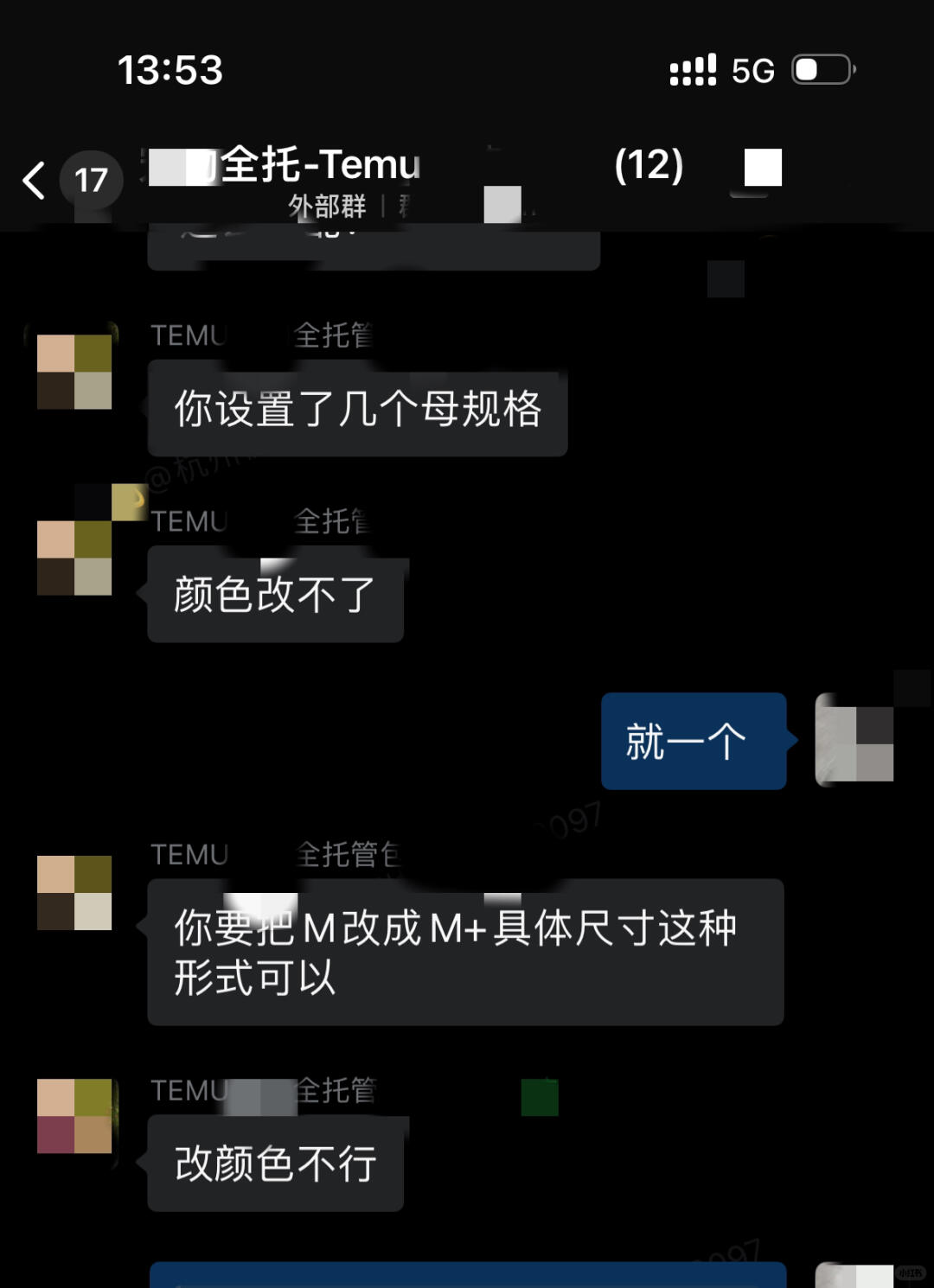Go back to the chat list
This screenshot has height=1288, width=934.
pos(35,180)
